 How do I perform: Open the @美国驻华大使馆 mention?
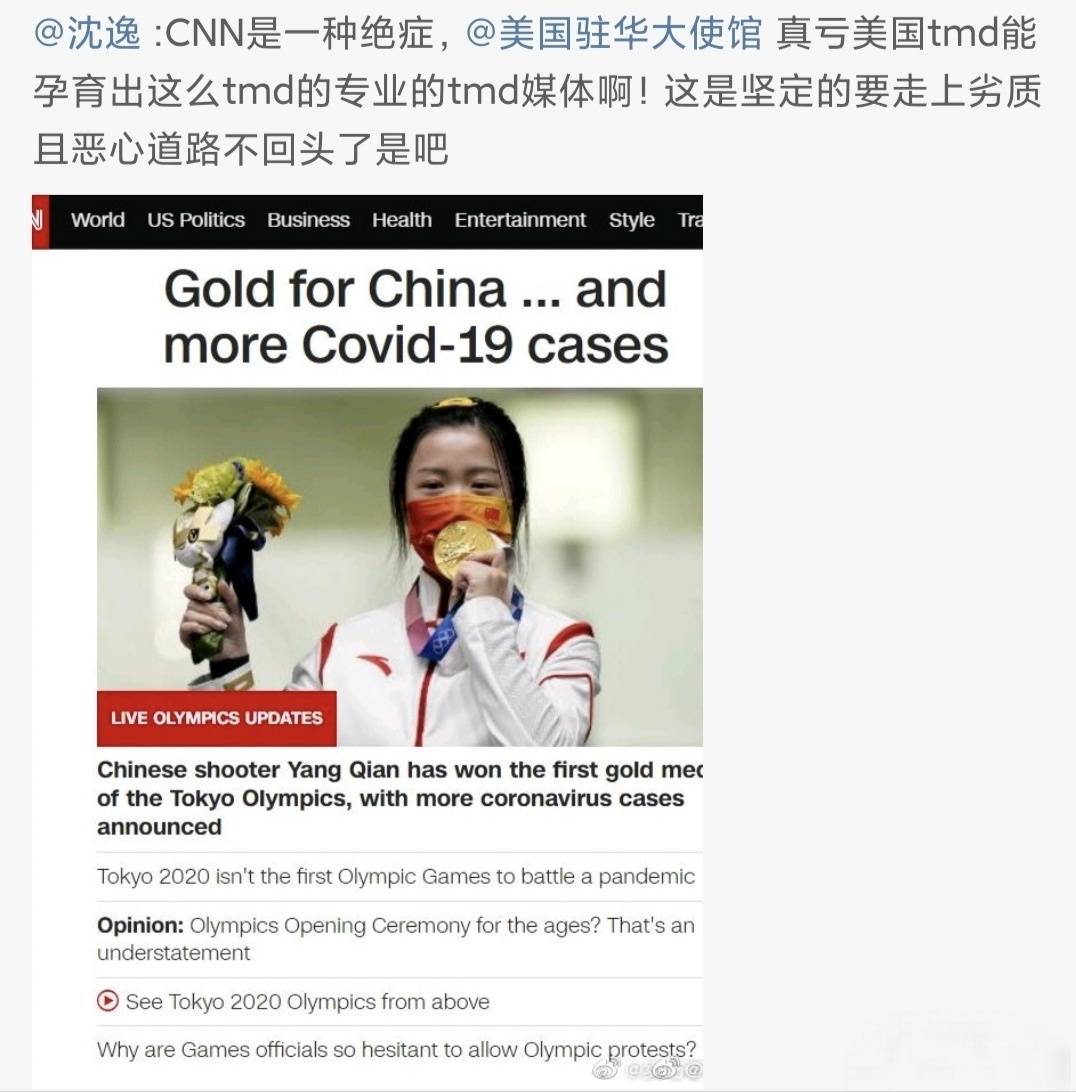click(613, 36)
